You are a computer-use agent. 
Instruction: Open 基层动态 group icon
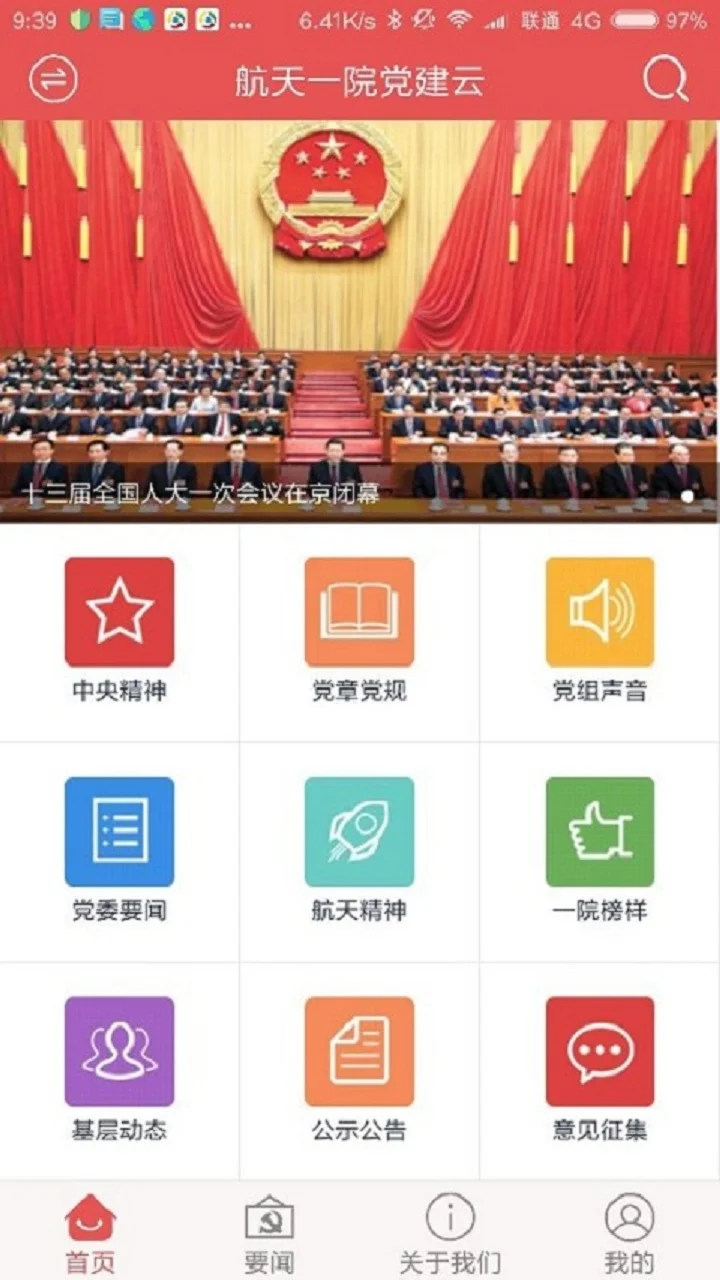[x=119, y=1051]
